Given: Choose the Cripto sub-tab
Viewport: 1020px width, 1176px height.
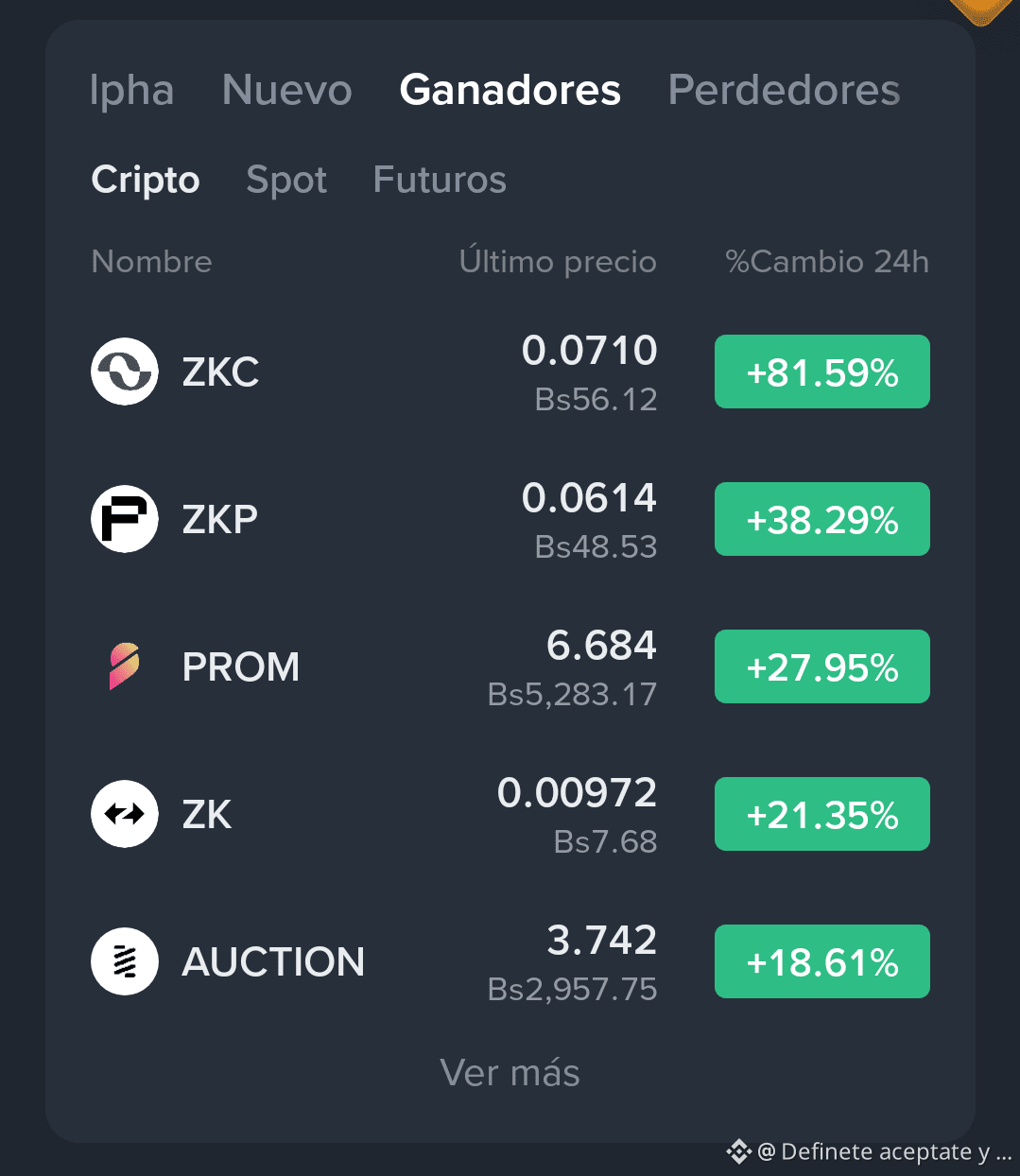Looking at the screenshot, I should 146,180.
